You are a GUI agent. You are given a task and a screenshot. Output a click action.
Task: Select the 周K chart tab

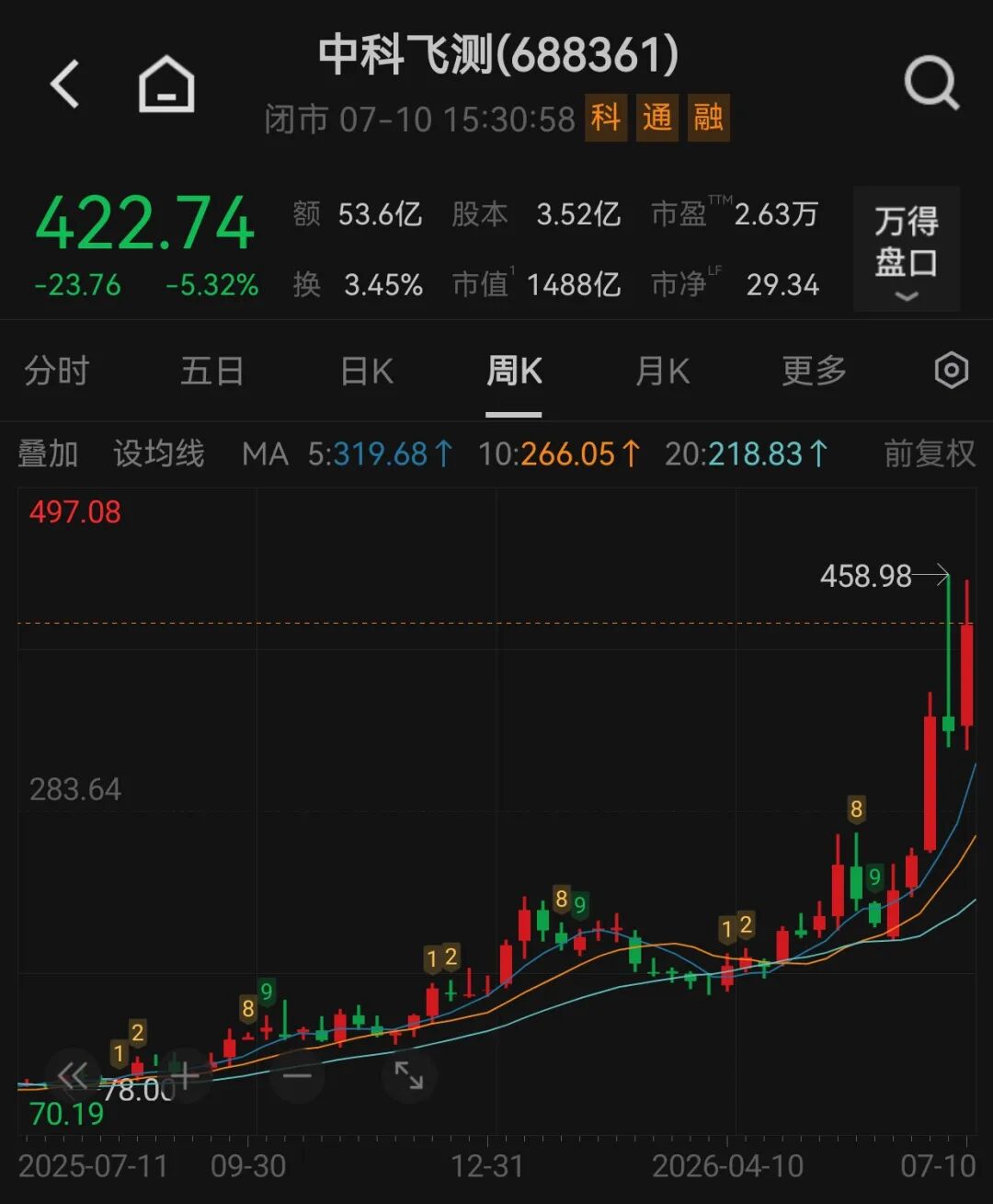(514, 372)
